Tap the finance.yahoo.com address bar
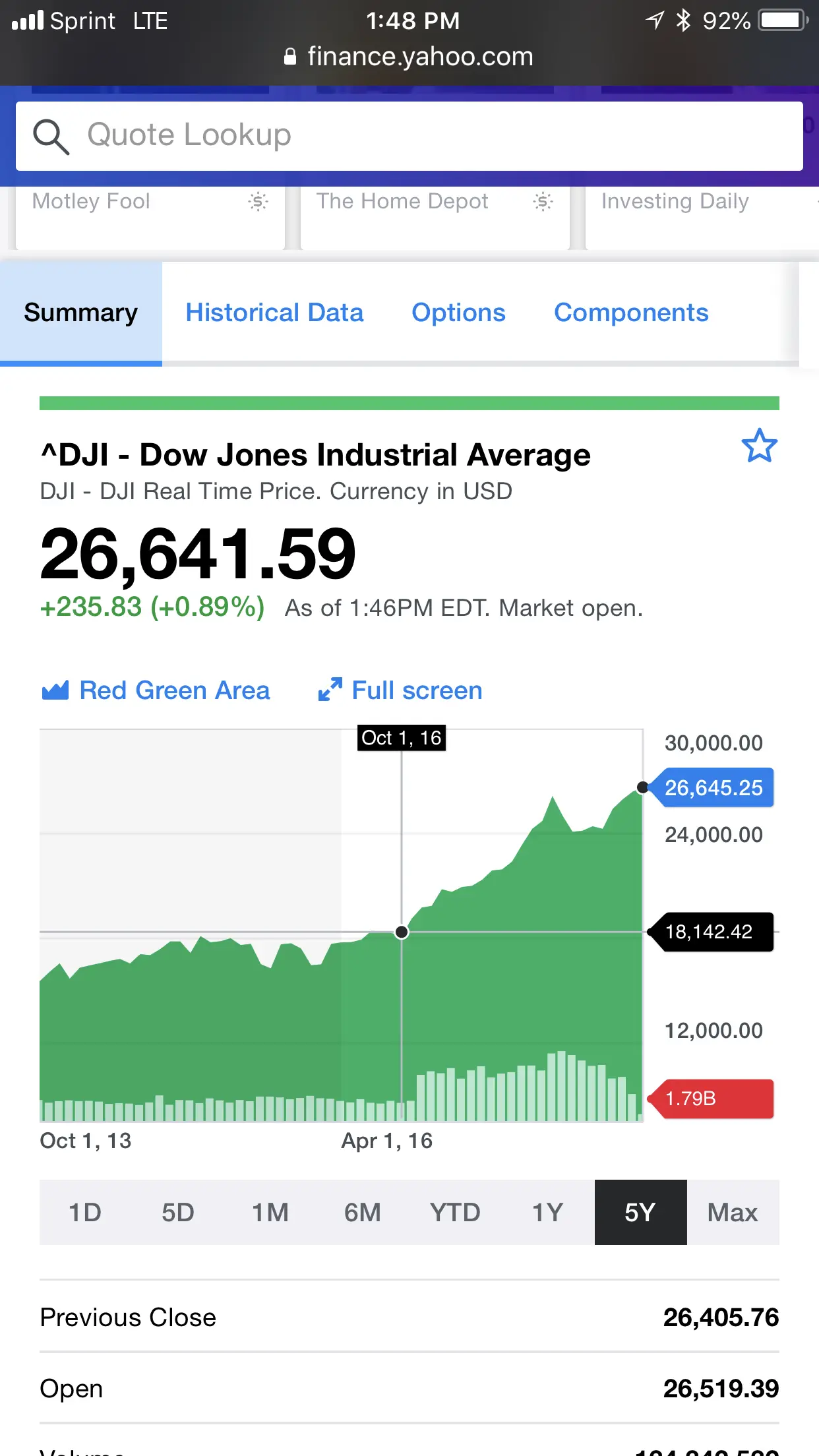 [x=409, y=57]
